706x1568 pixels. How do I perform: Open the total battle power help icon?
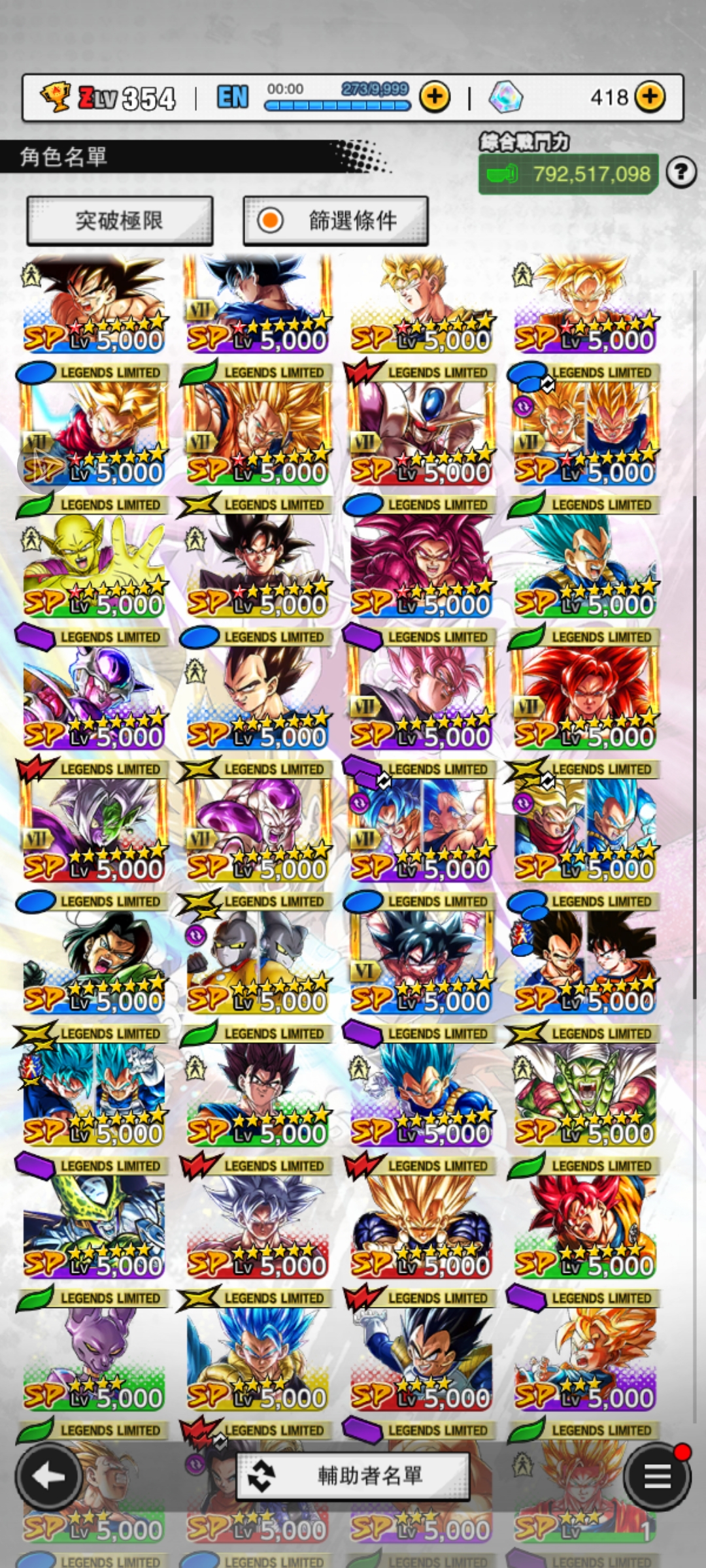[681, 173]
